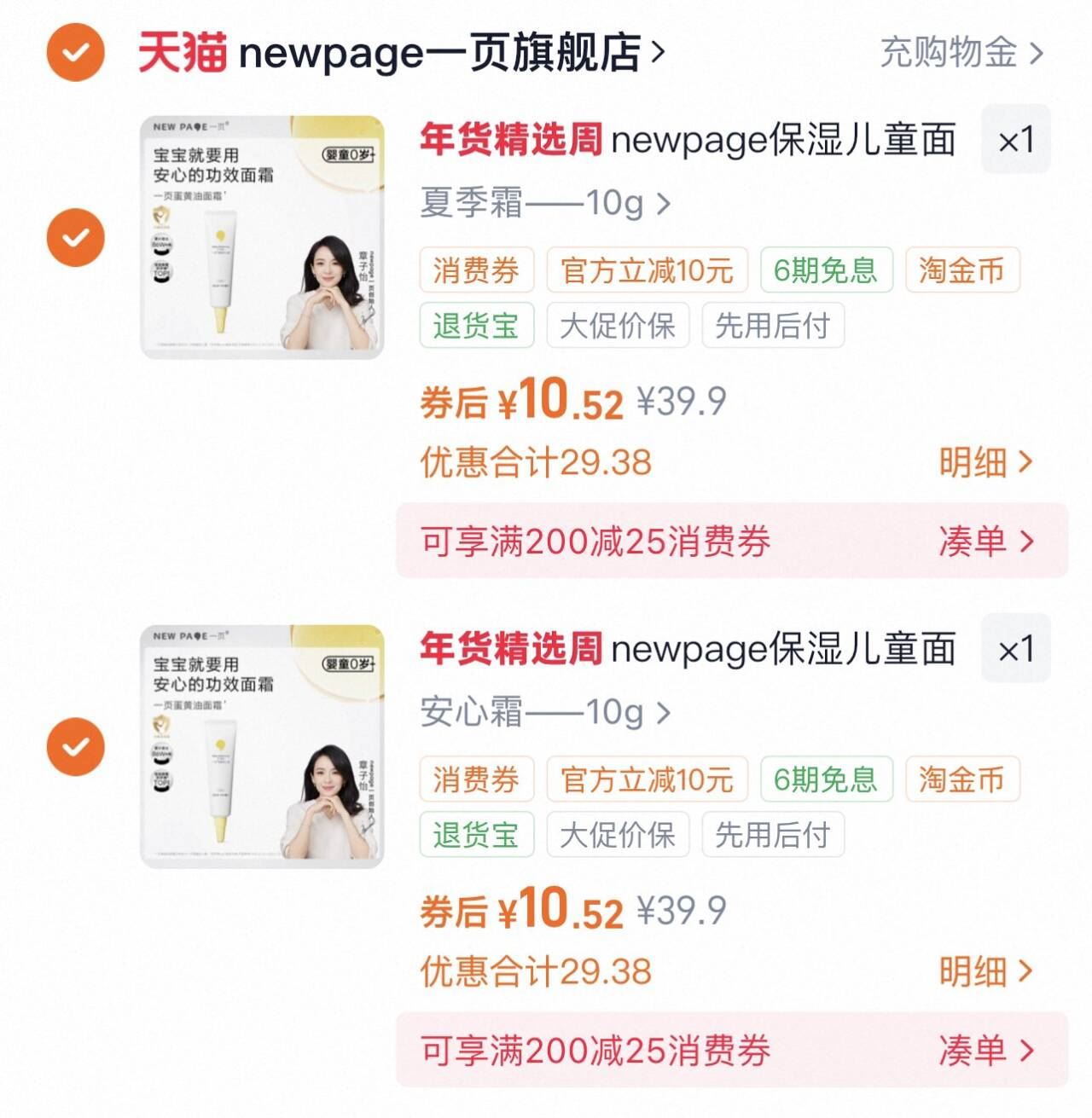Open 充购物金 top-up link
The height and width of the screenshot is (1118, 1092).
click(961, 53)
